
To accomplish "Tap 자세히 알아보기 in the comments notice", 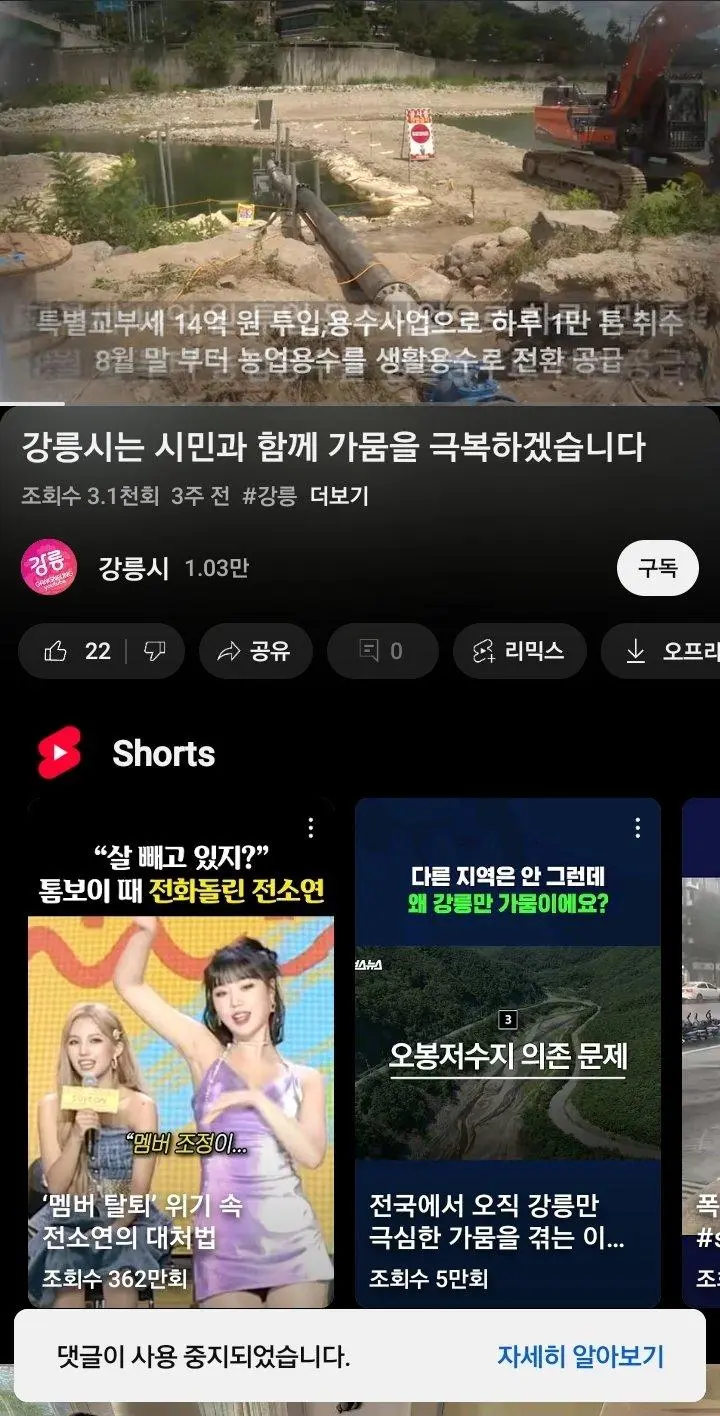I will point(580,1357).
